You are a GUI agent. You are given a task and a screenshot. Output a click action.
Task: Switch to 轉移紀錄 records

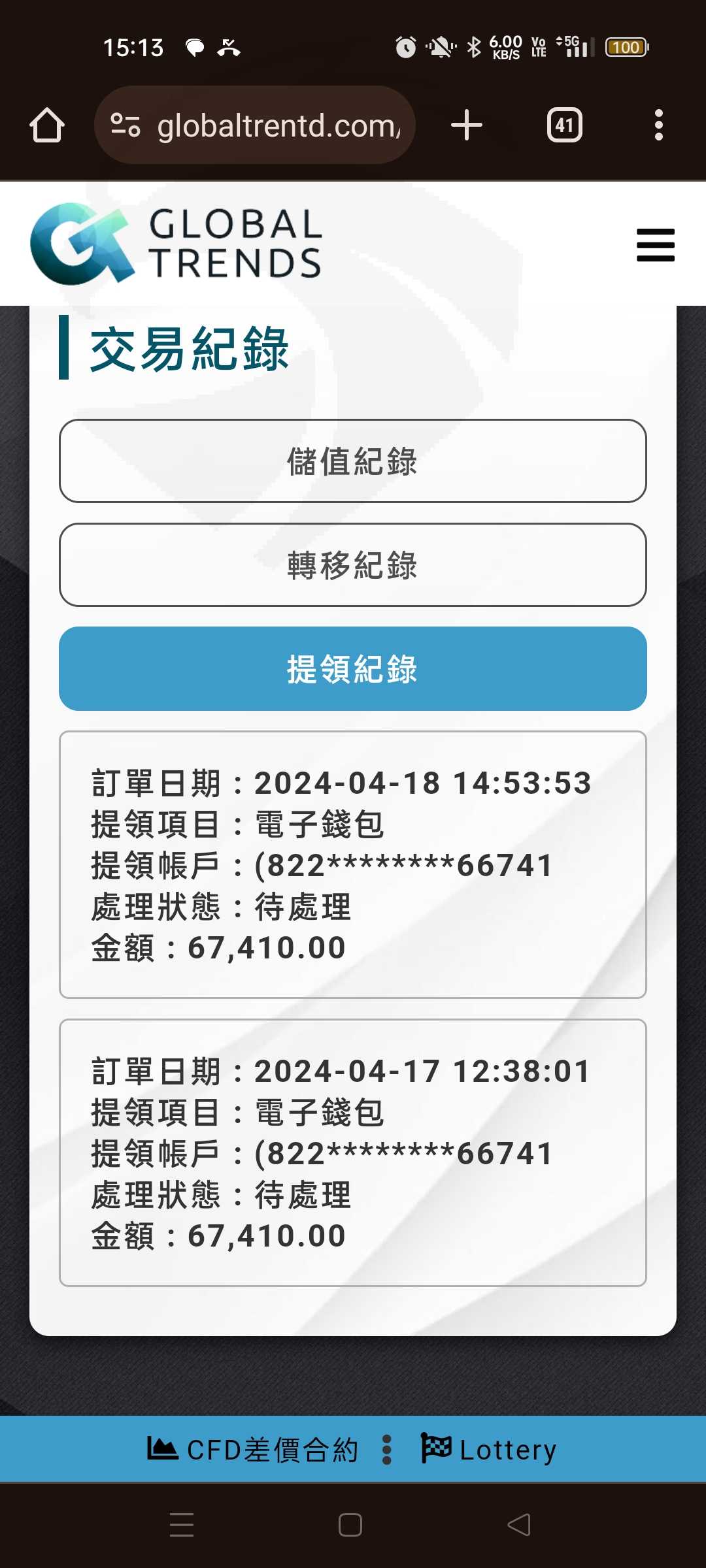coord(353,565)
